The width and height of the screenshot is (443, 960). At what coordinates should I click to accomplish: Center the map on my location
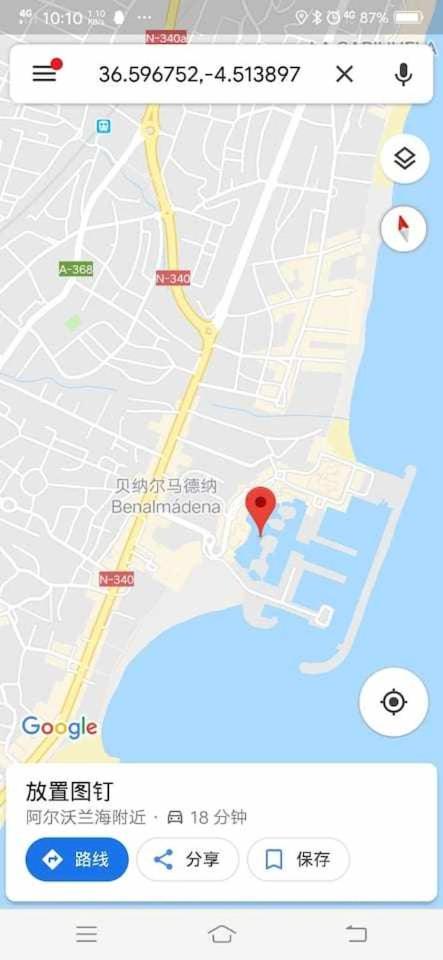point(394,701)
